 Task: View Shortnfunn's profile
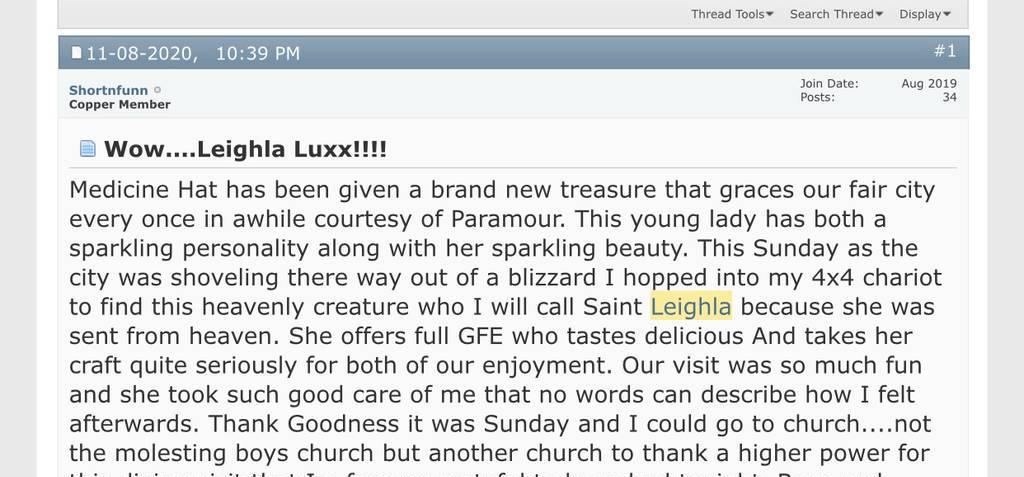click(108, 90)
